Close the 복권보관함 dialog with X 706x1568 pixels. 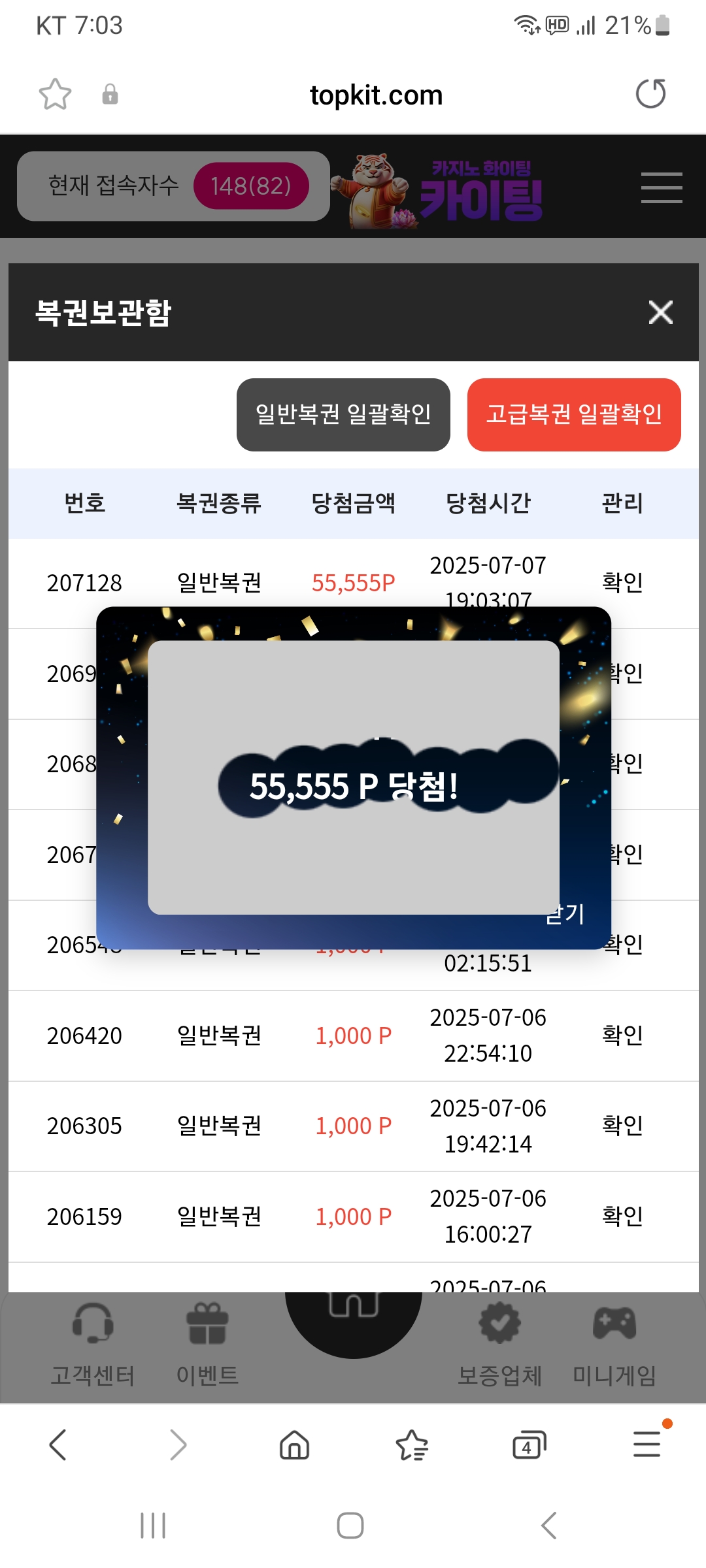point(660,312)
